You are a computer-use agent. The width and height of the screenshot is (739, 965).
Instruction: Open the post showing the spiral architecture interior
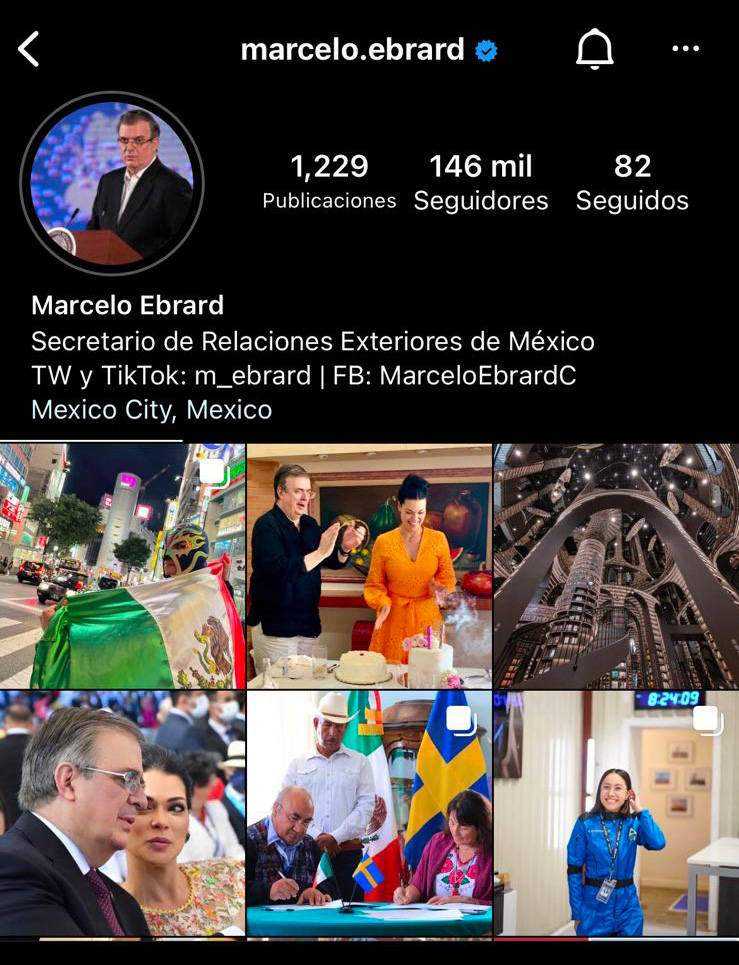(x=616, y=566)
